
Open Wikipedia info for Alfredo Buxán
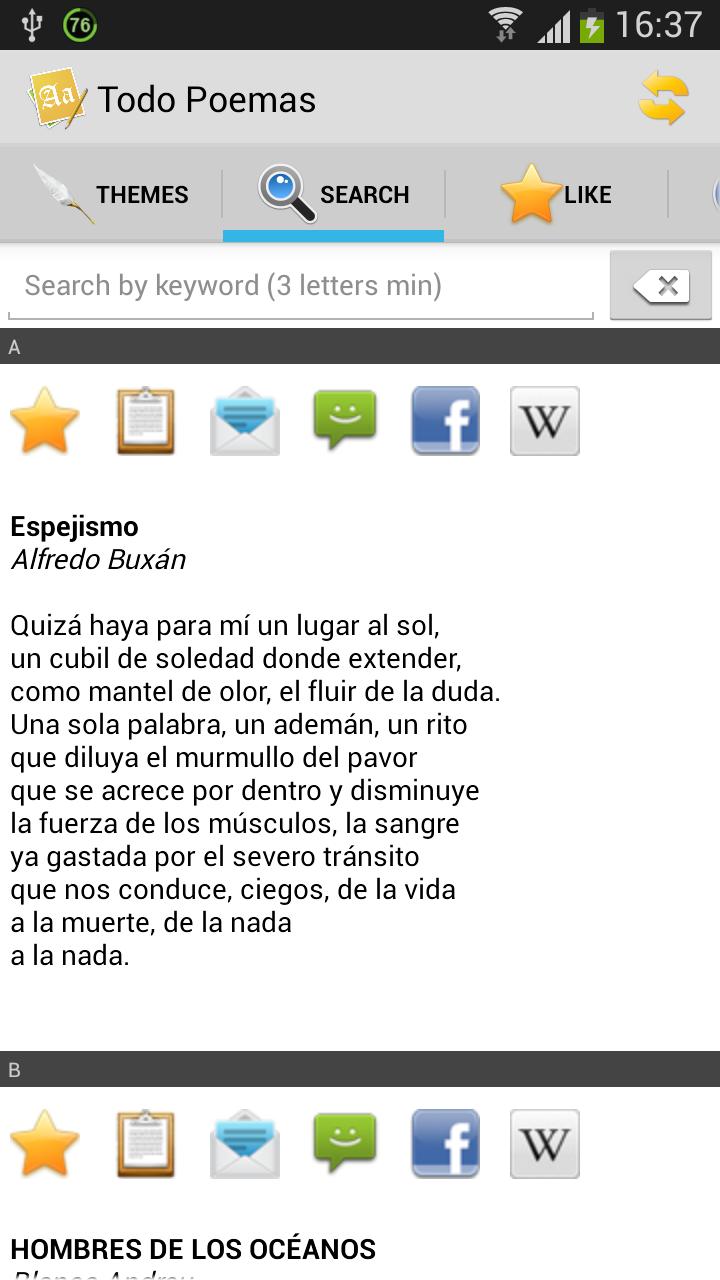click(x=544, y=421)
